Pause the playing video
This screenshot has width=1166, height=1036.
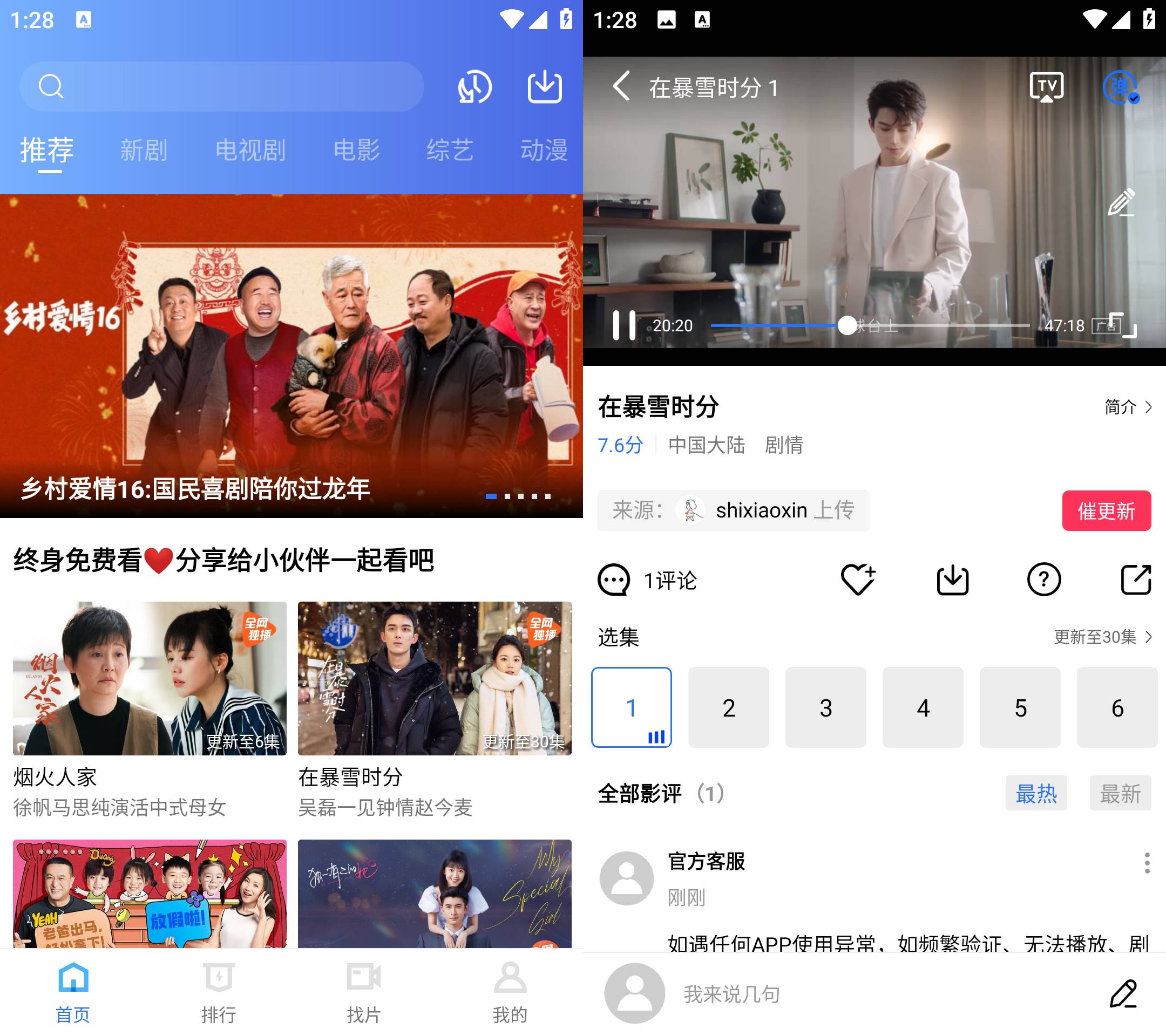pyautogui.click(x=623, y=325)
